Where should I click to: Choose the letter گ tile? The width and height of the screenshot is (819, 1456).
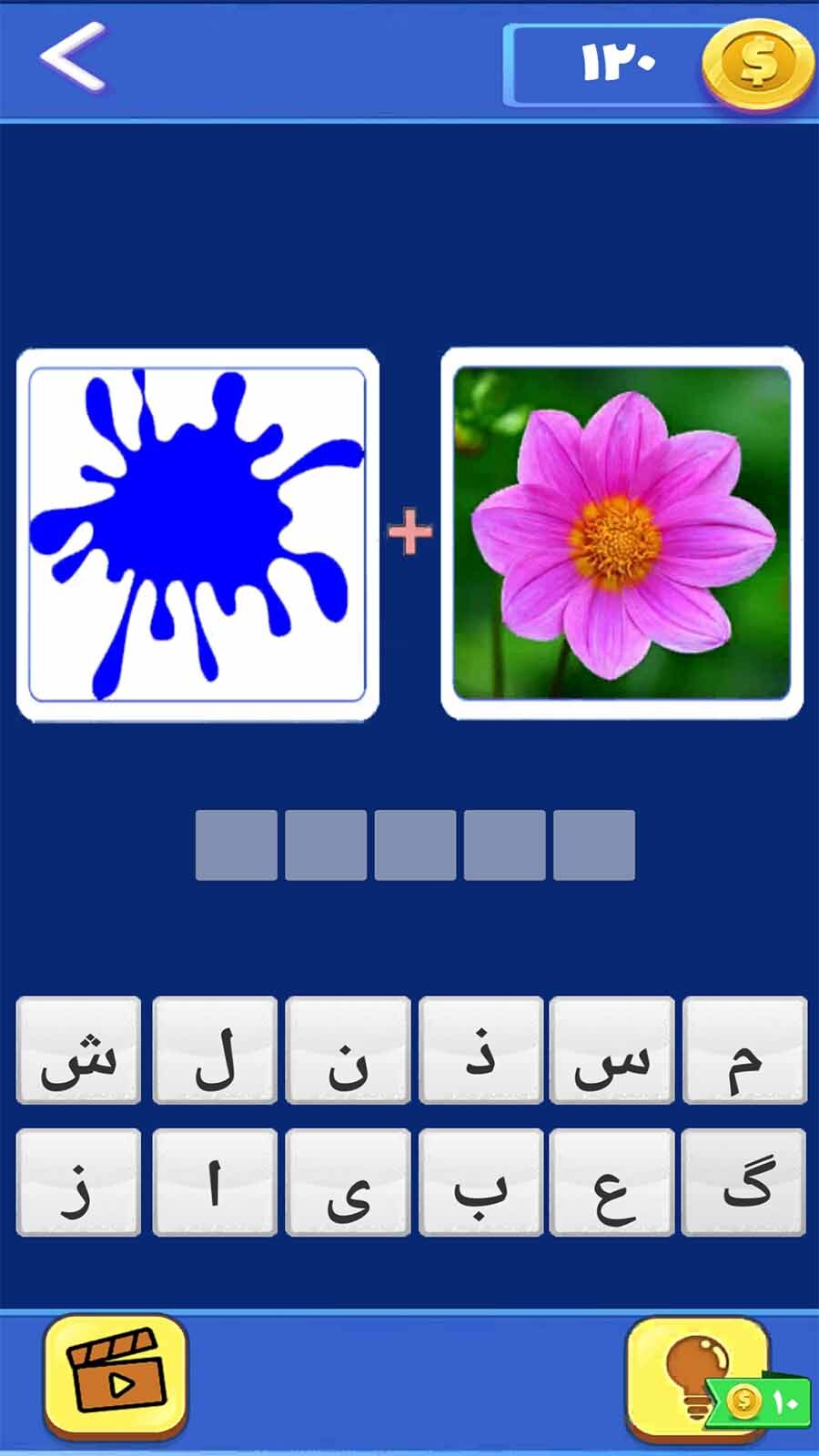[744, 1182]
